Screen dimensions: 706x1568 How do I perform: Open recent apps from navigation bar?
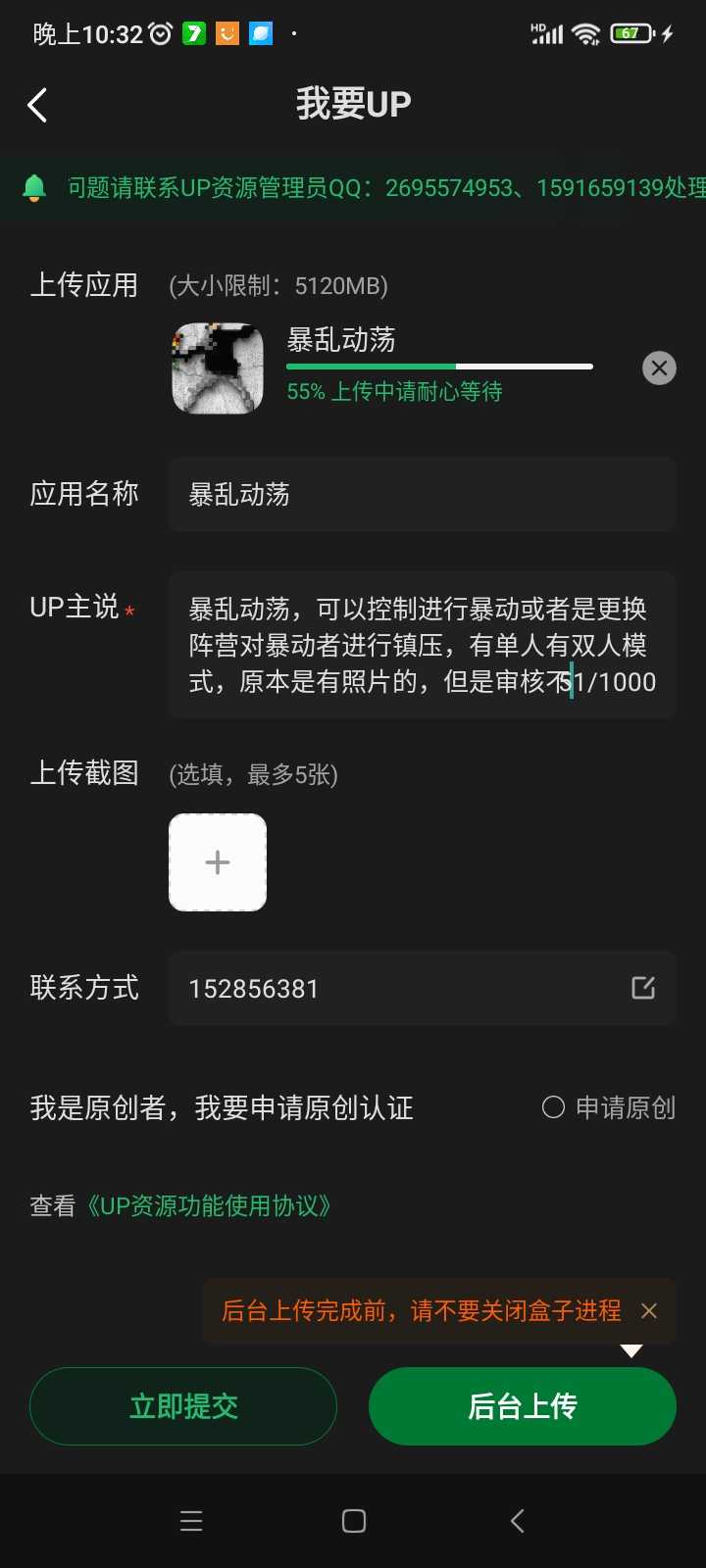coord(191,1521)
